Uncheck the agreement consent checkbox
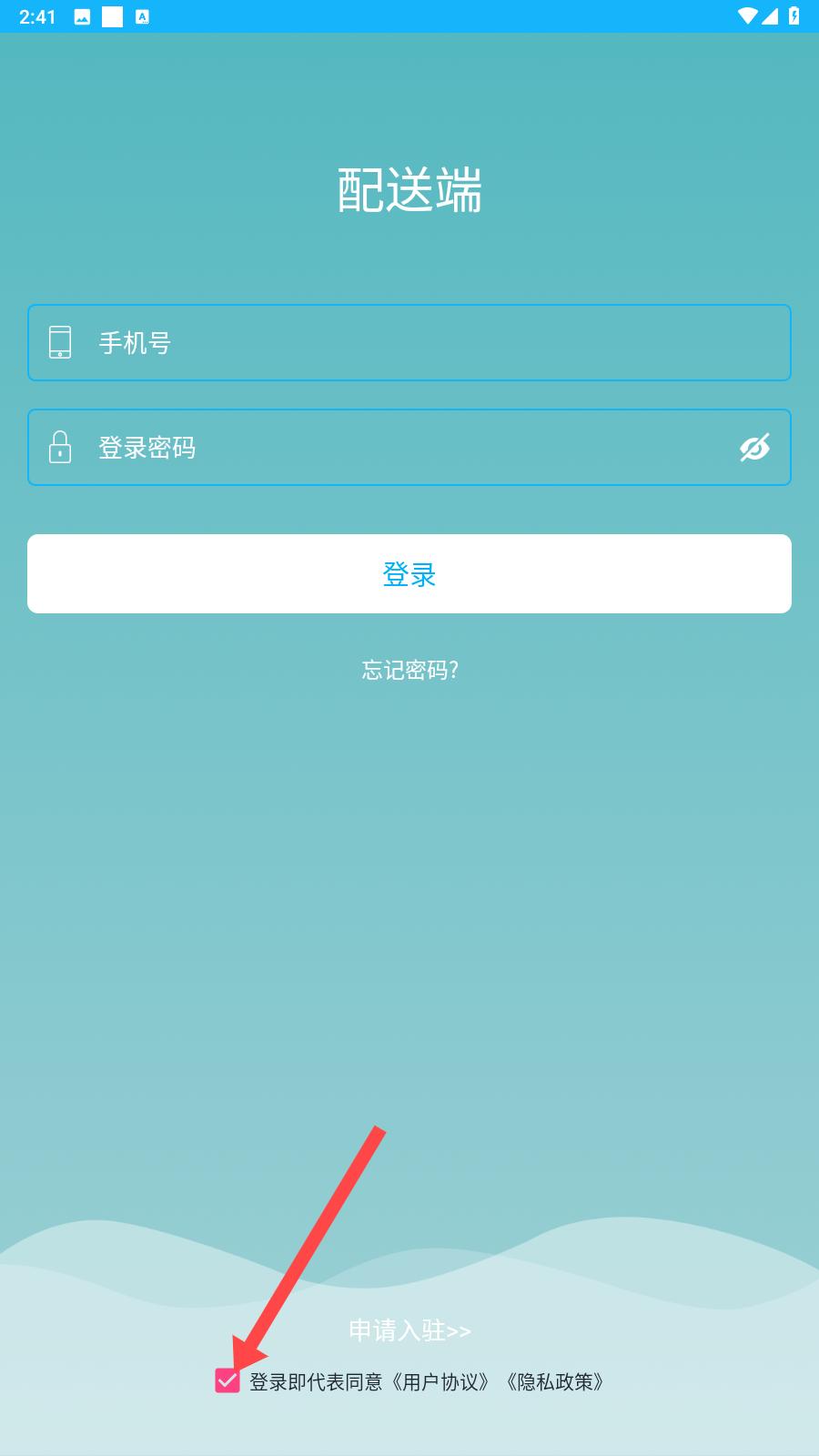This screenshot has width=819, height=1456. tap(227, 1380)
